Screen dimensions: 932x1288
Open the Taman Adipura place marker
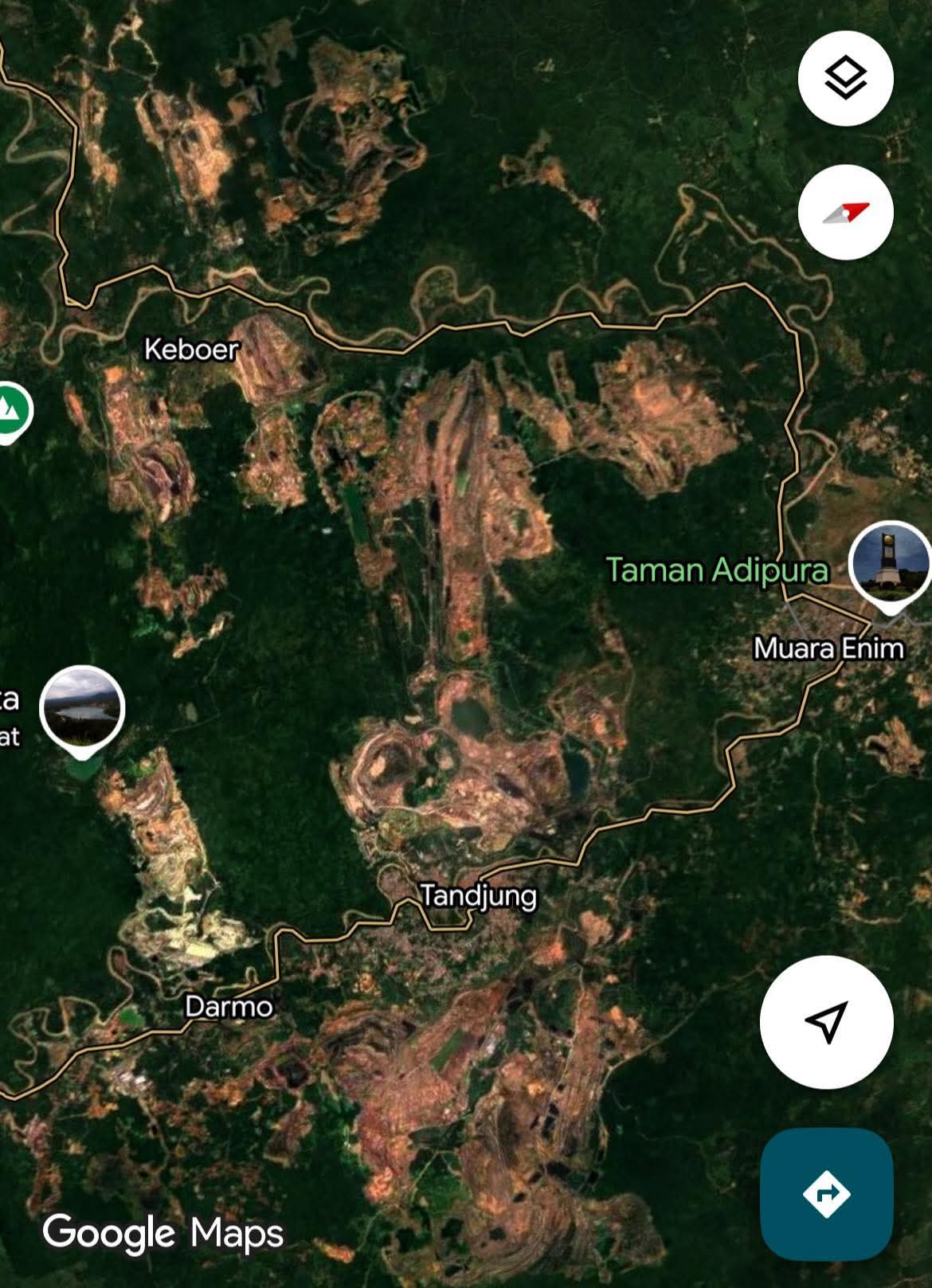coord(889,564)
